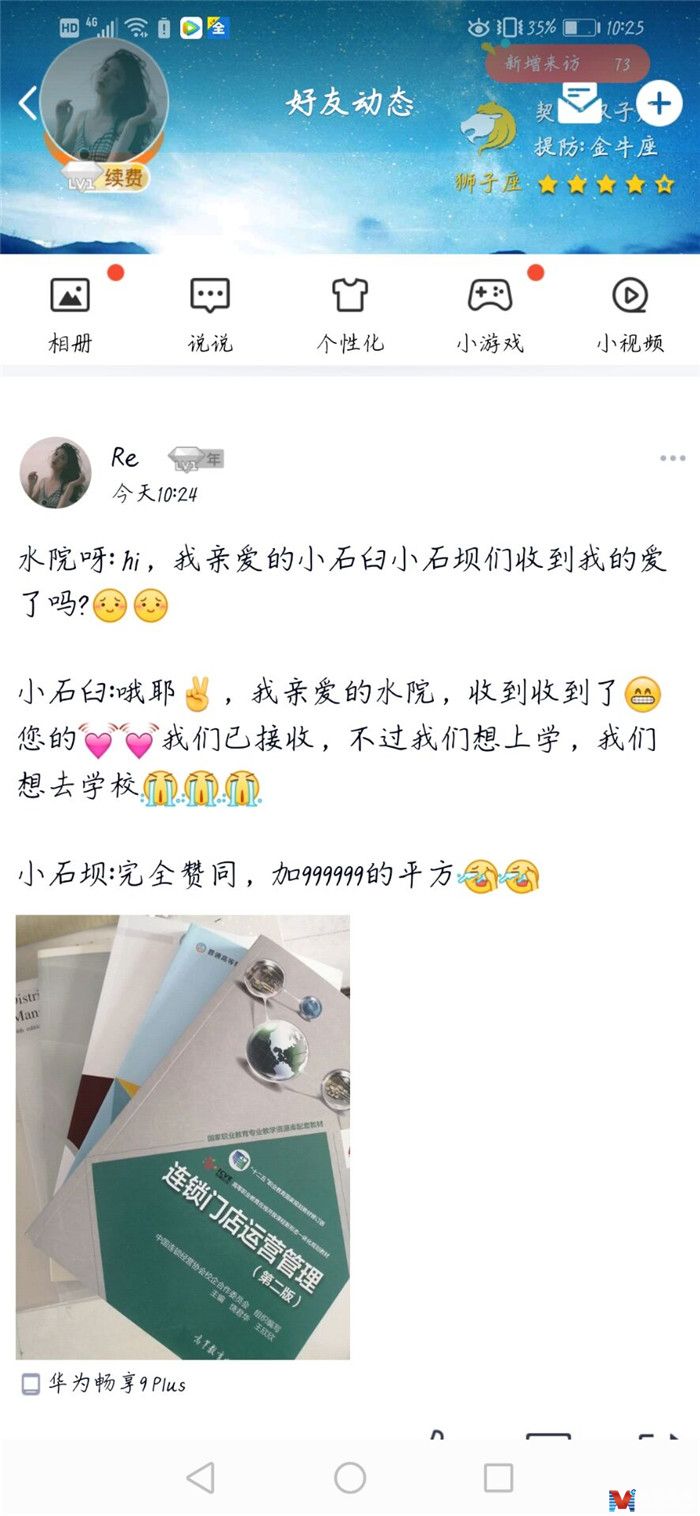
Task: Open the post's three-dot overflow menu
Action: pyautogui.click(x=672, y=459)
